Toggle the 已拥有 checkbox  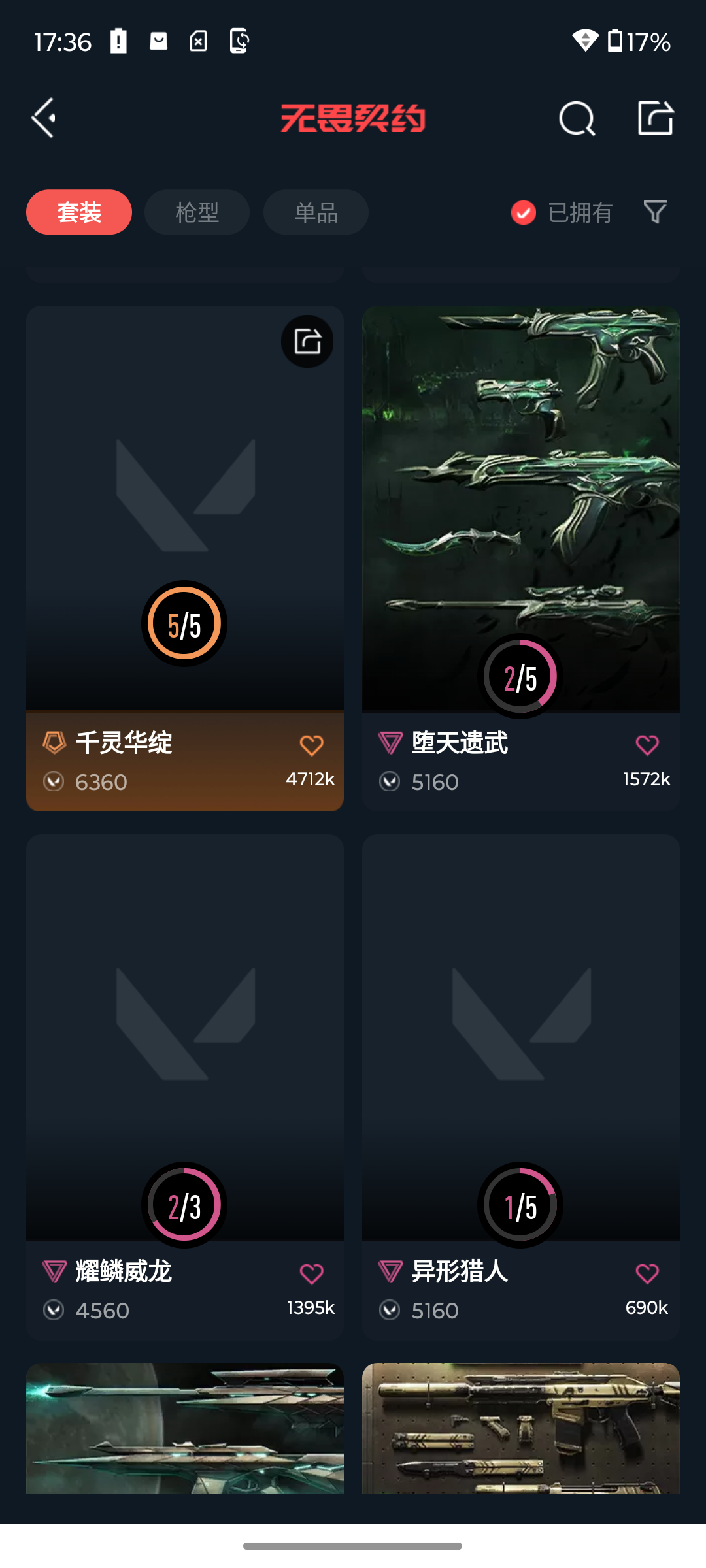click(524, 212)
